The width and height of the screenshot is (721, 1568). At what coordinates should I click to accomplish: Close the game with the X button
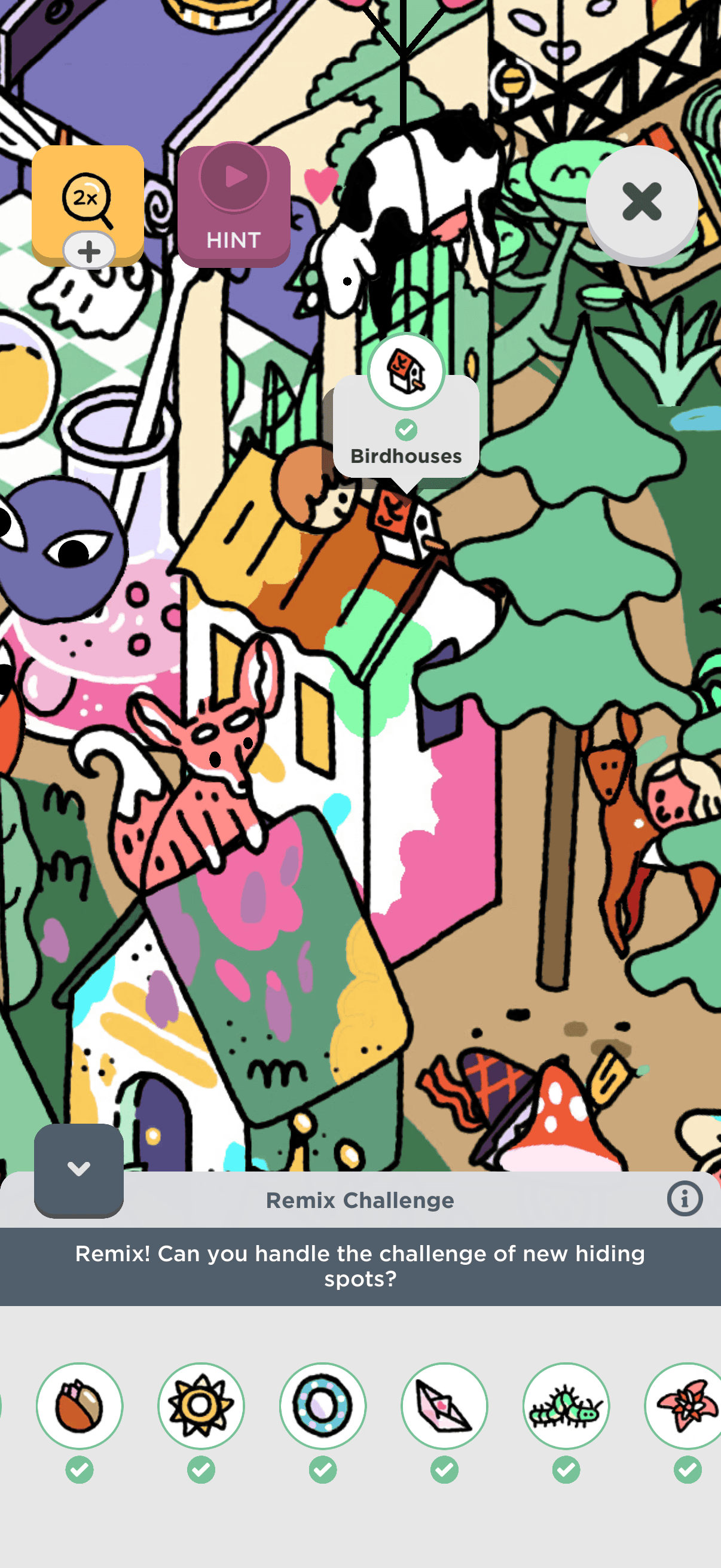[x=641, y=202]
